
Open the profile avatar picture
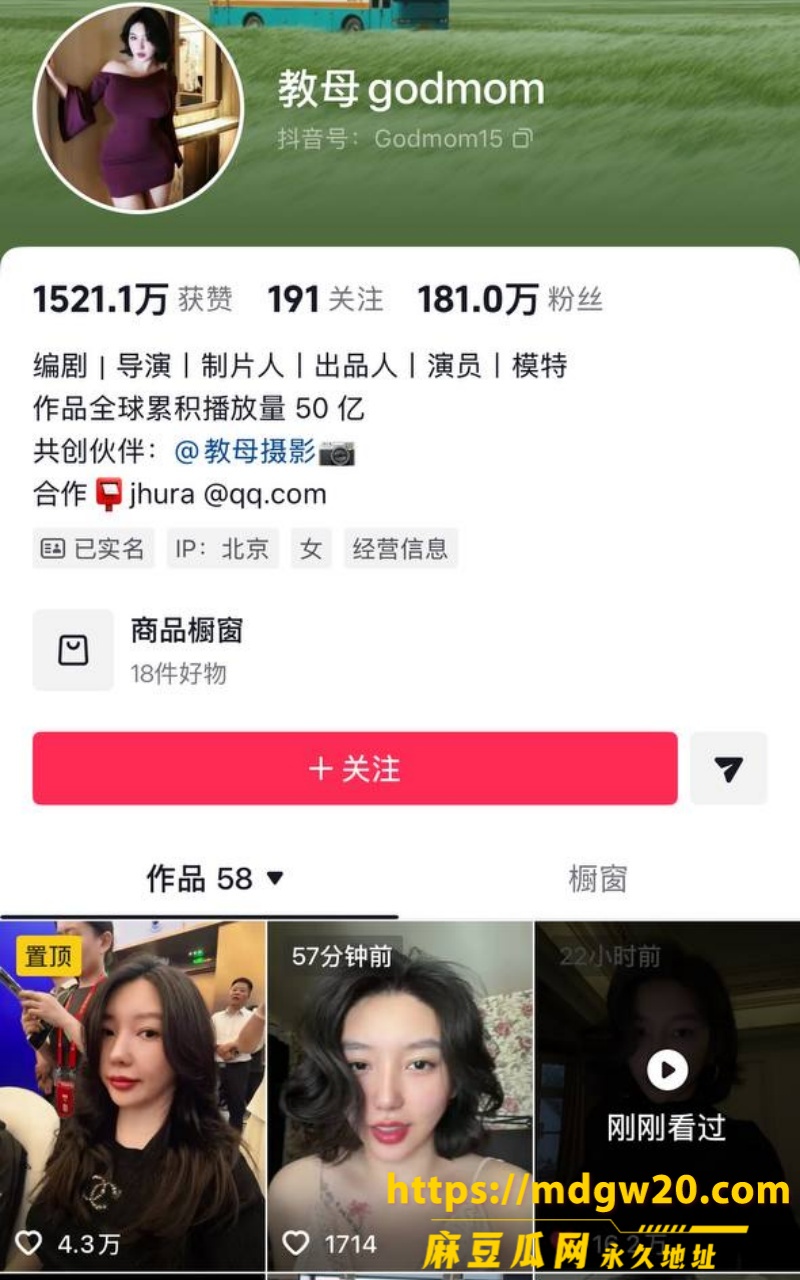pos(139,106)
